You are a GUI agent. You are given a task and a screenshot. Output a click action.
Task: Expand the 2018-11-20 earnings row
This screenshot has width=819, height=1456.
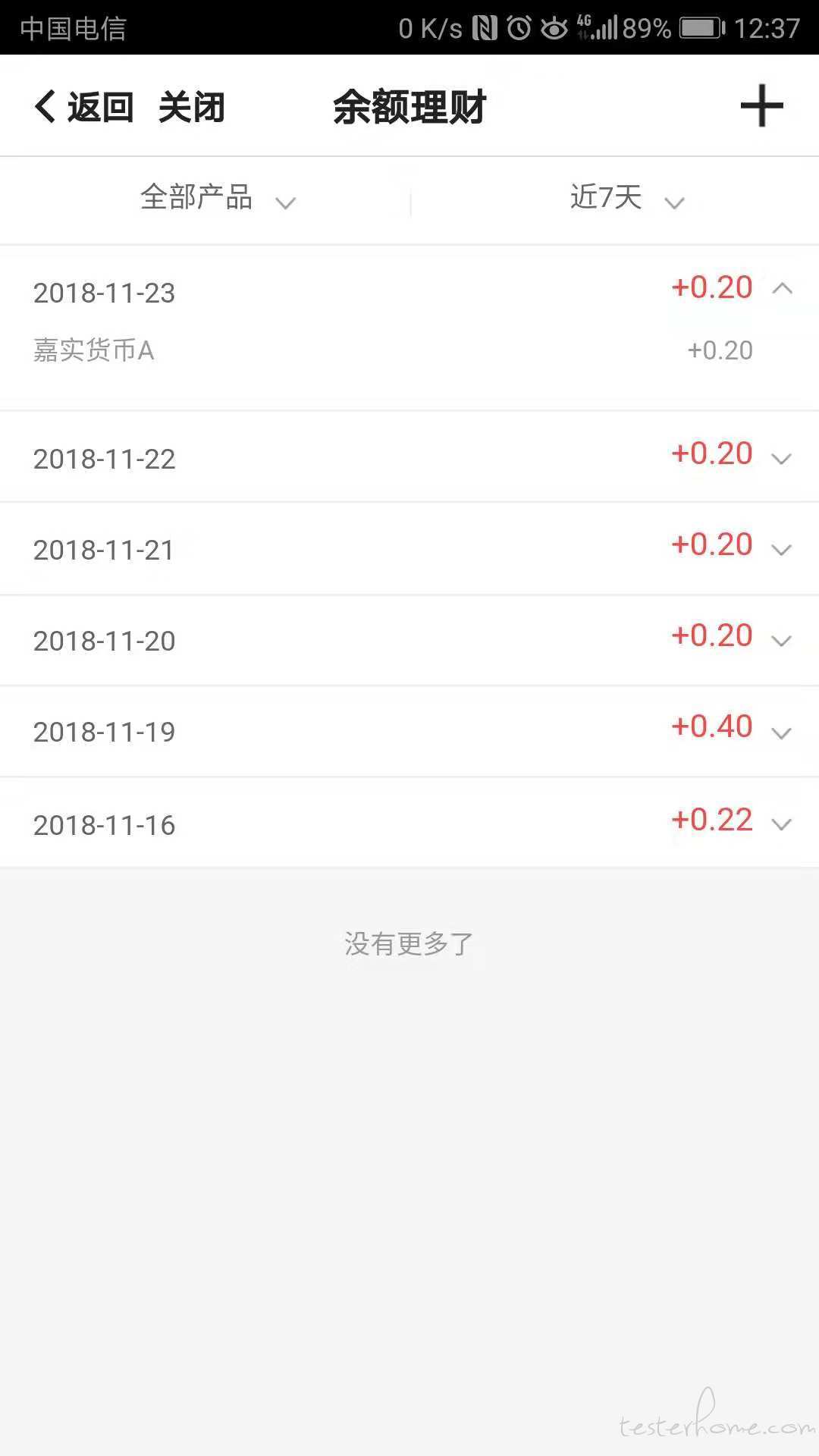pyautogui.click(x=409, y=640)
